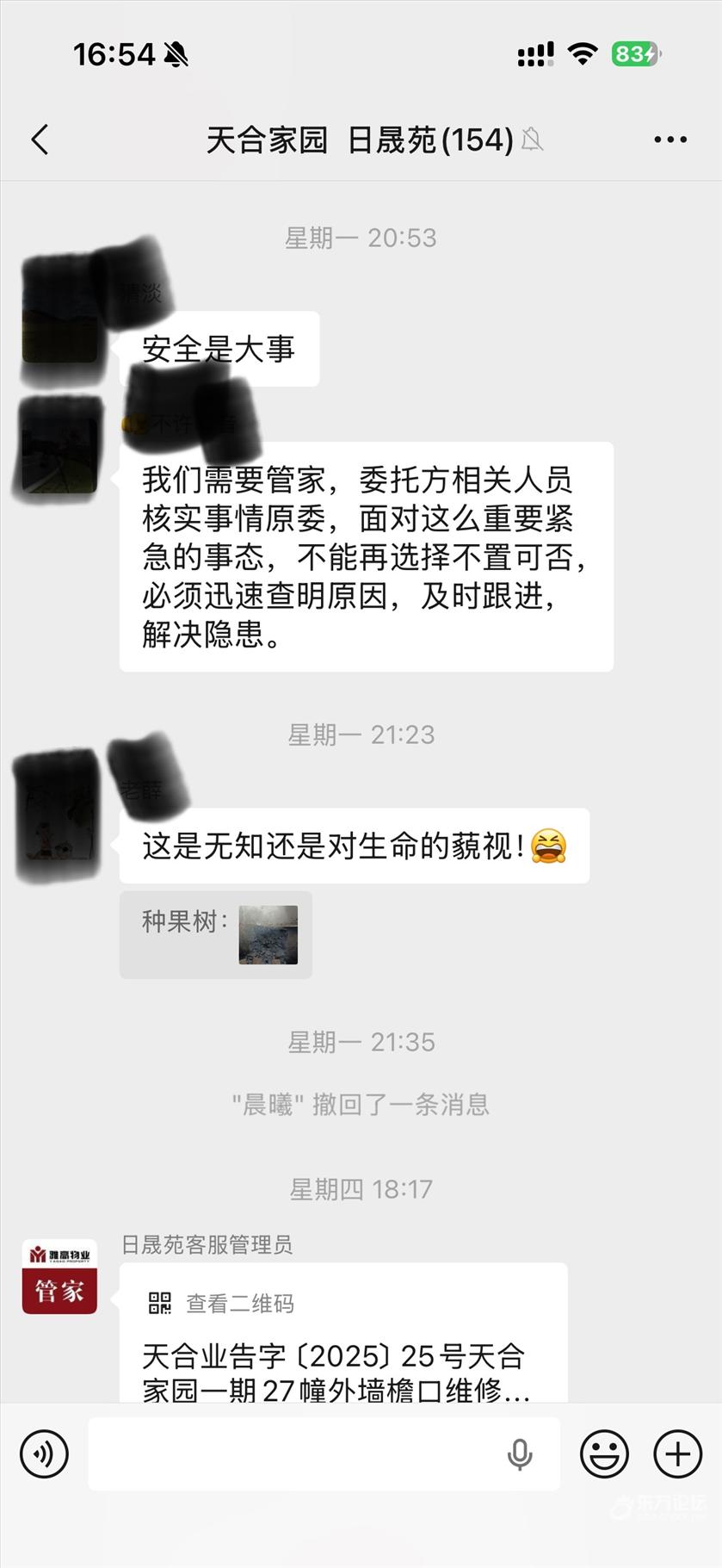The width and height of the screenshot is (722, 1568).
Task: Open the emoji sticker panel
Action: pos(604,1454)
